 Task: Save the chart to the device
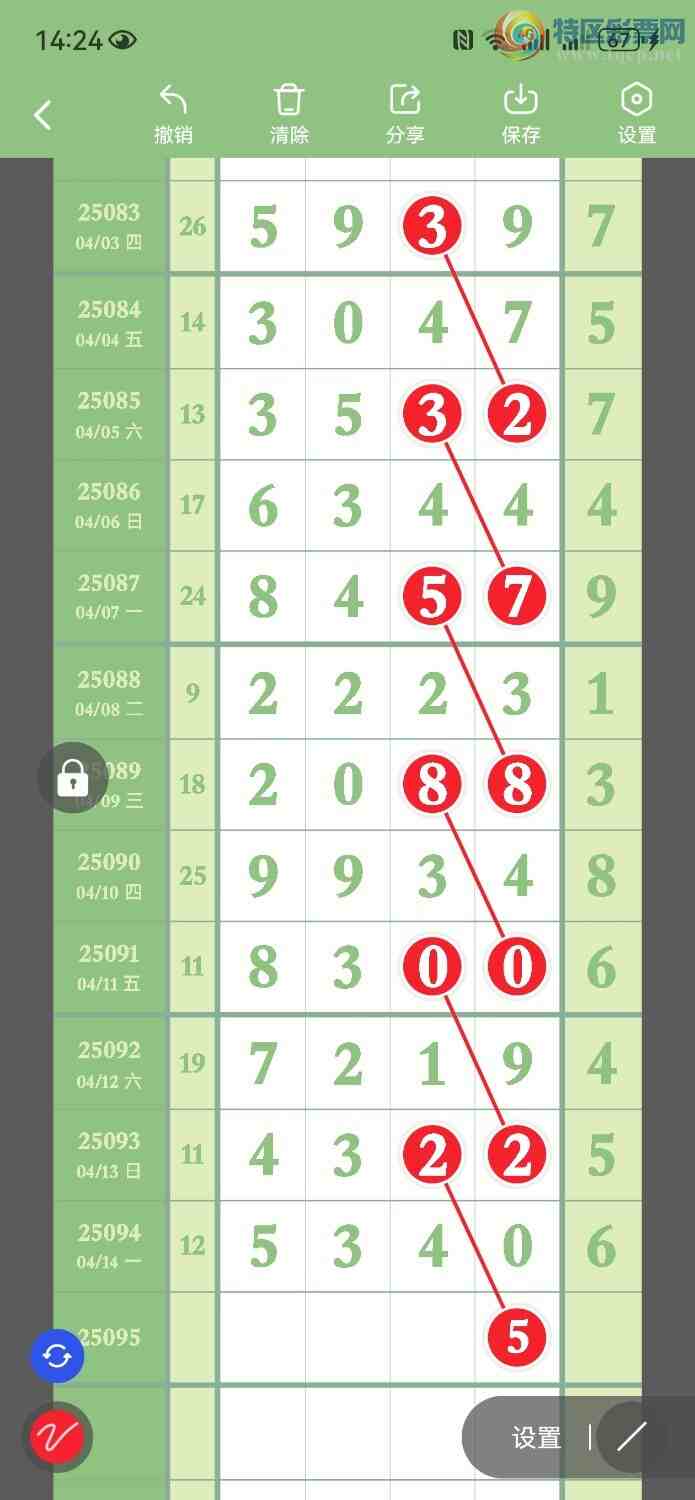pyautogui.click(x=520, y=115)
